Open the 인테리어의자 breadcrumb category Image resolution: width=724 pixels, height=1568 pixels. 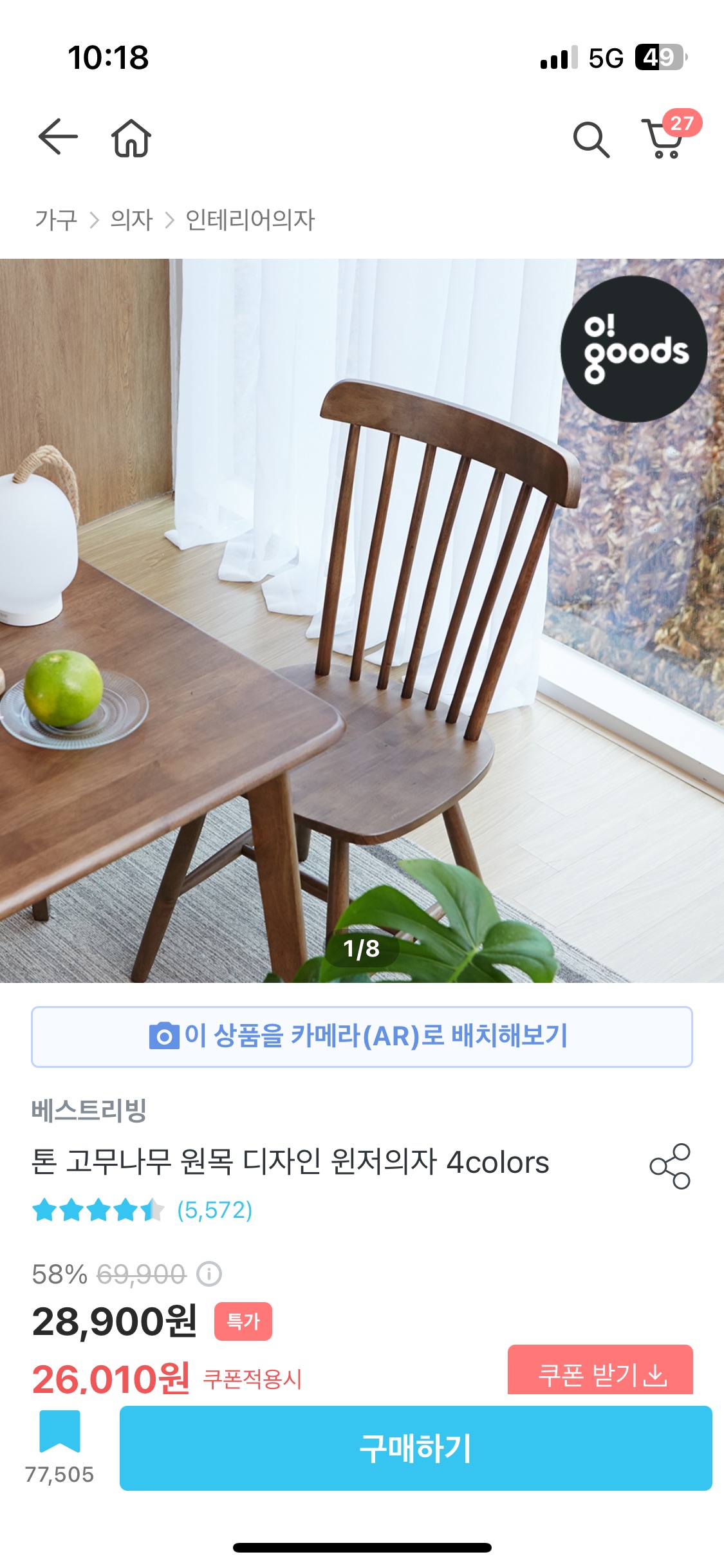250,220
